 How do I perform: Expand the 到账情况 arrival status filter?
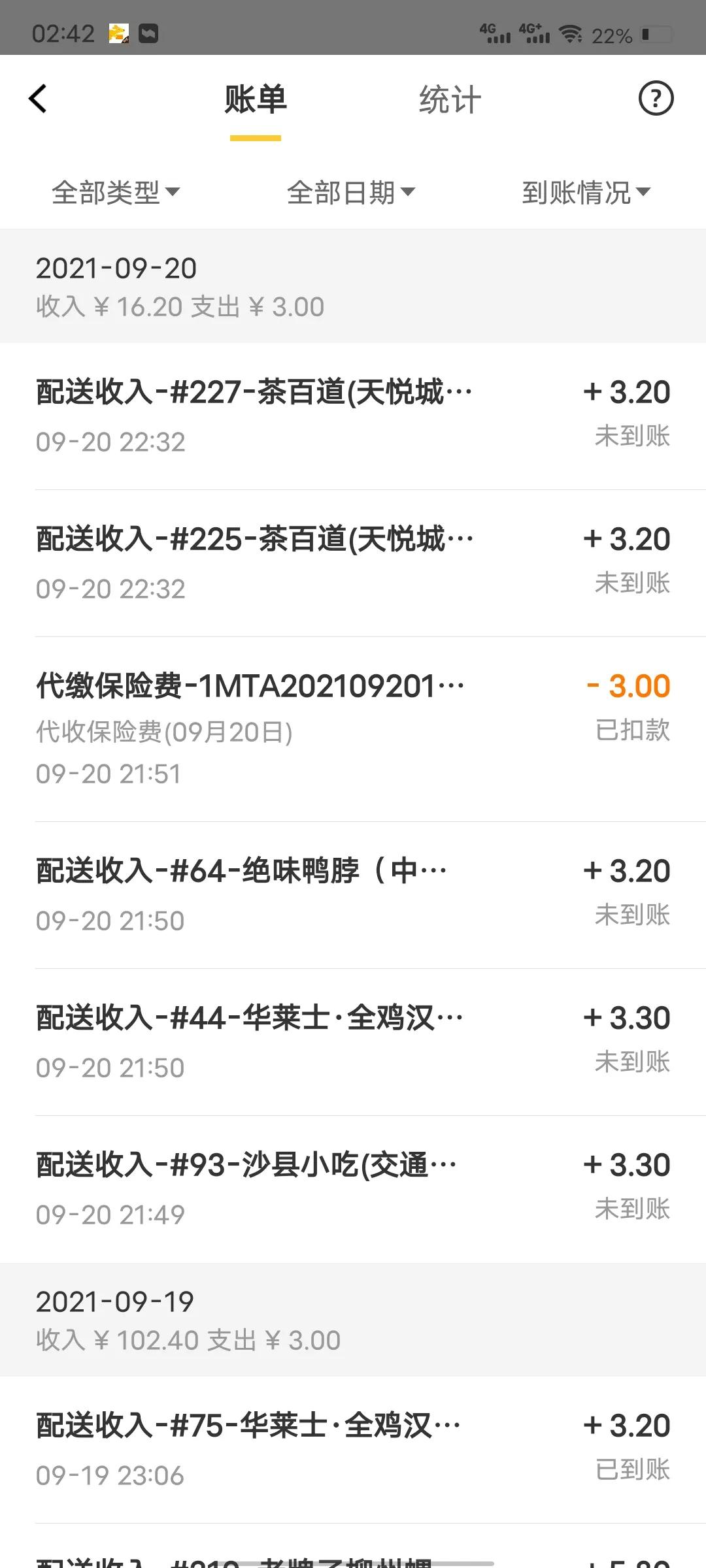(x=585, y=191)
